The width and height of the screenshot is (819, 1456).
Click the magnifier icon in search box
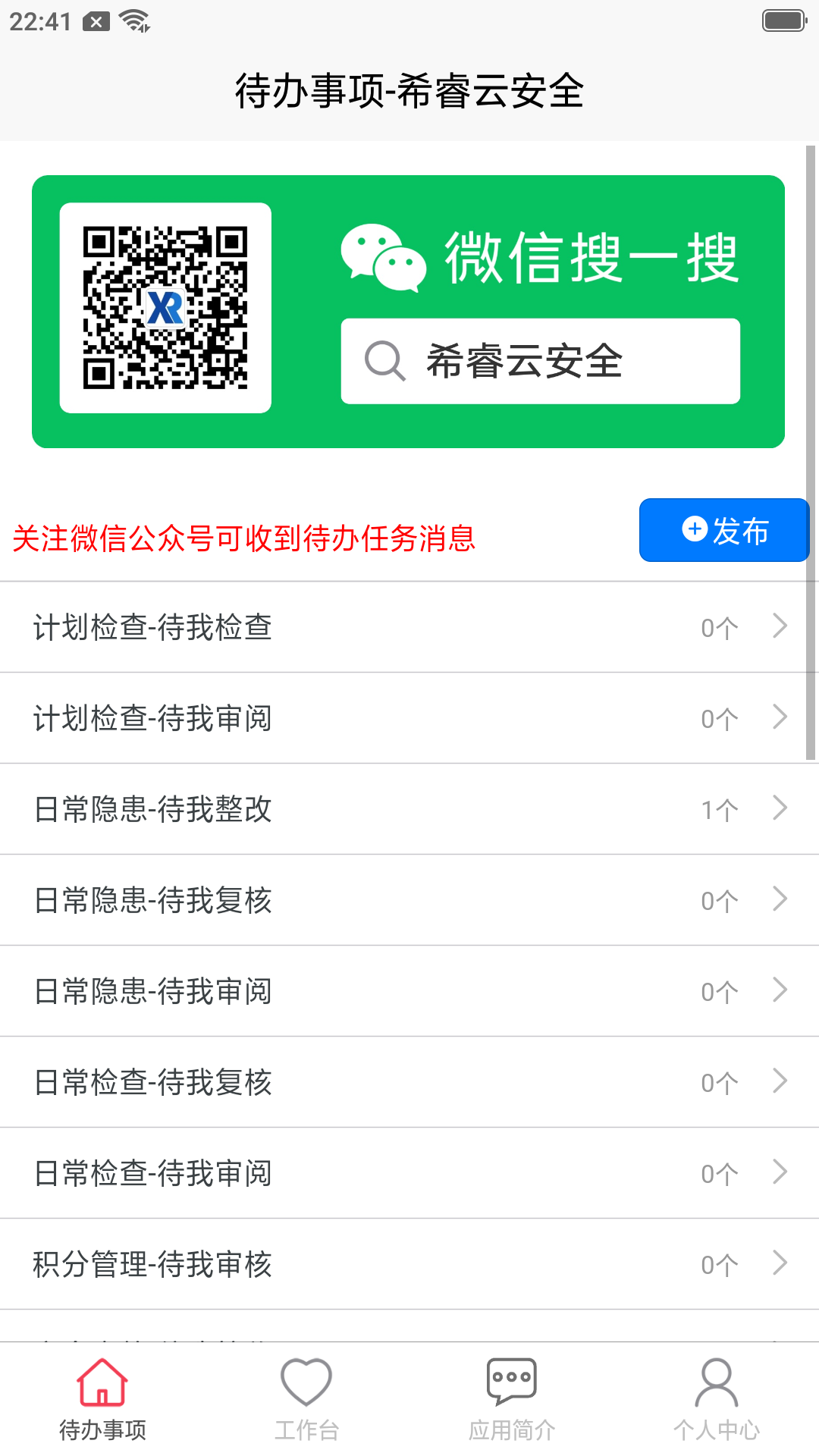[x=384, y=362]
